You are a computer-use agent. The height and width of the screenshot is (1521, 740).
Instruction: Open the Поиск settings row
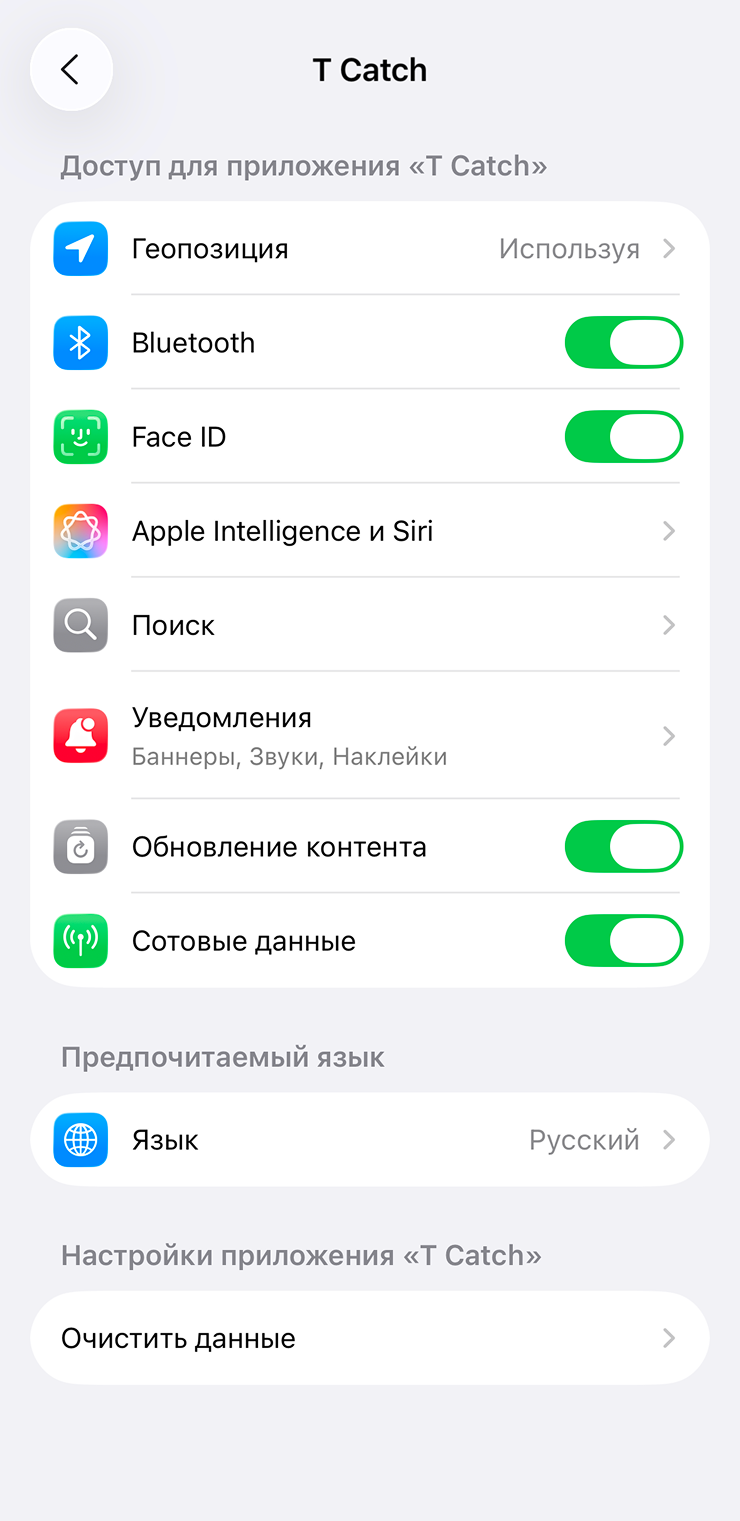(x=370, y=625)
